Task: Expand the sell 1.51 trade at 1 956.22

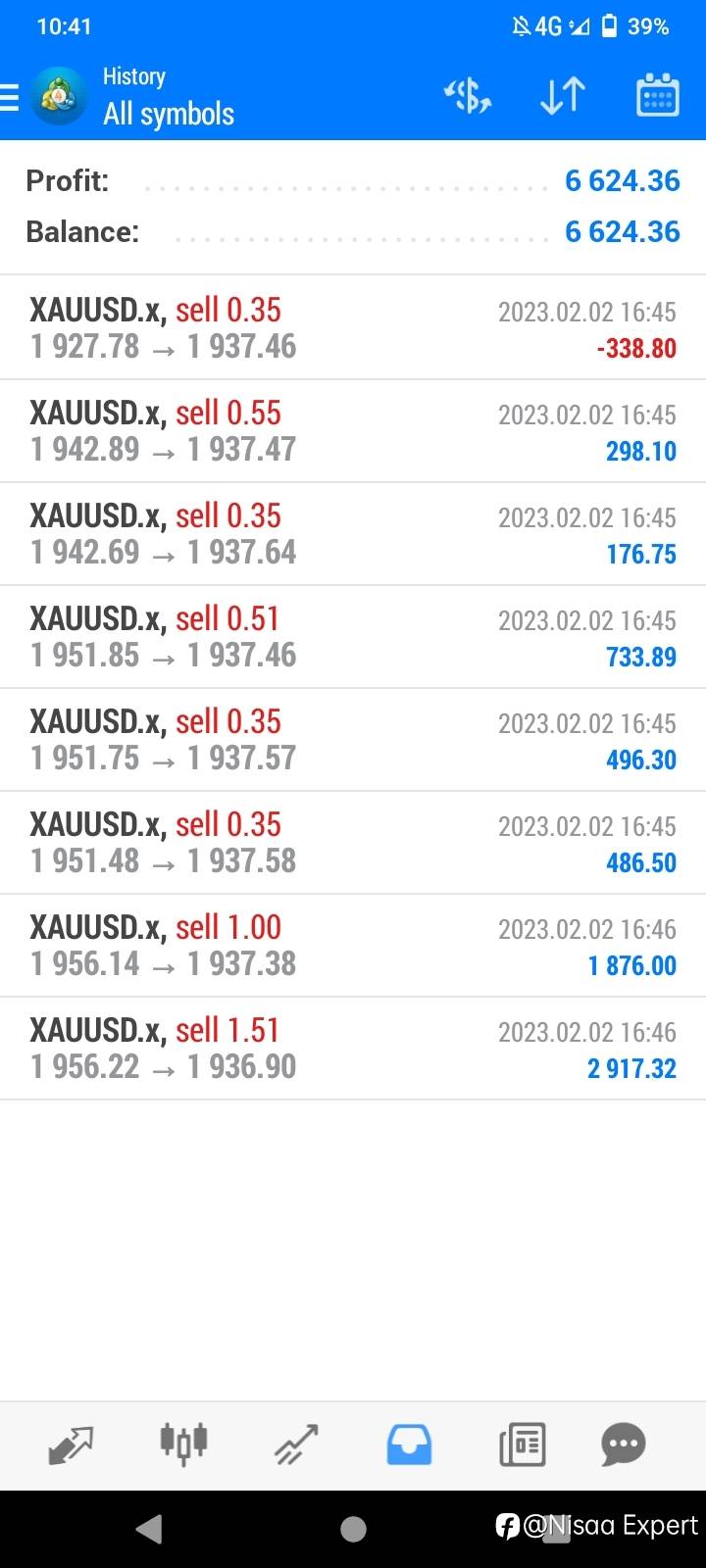Action: [x=353, y=1049]
